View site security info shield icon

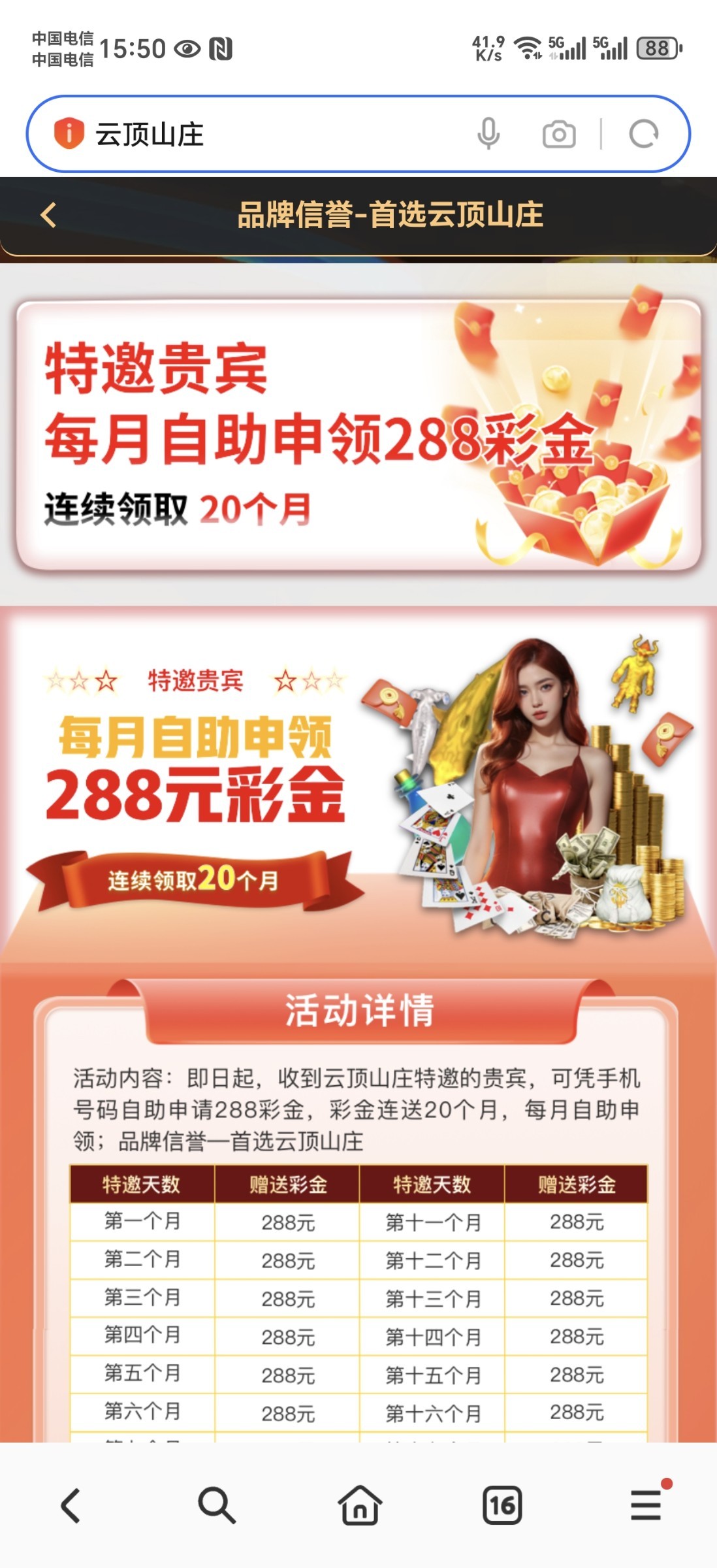[x=69, y=134]
